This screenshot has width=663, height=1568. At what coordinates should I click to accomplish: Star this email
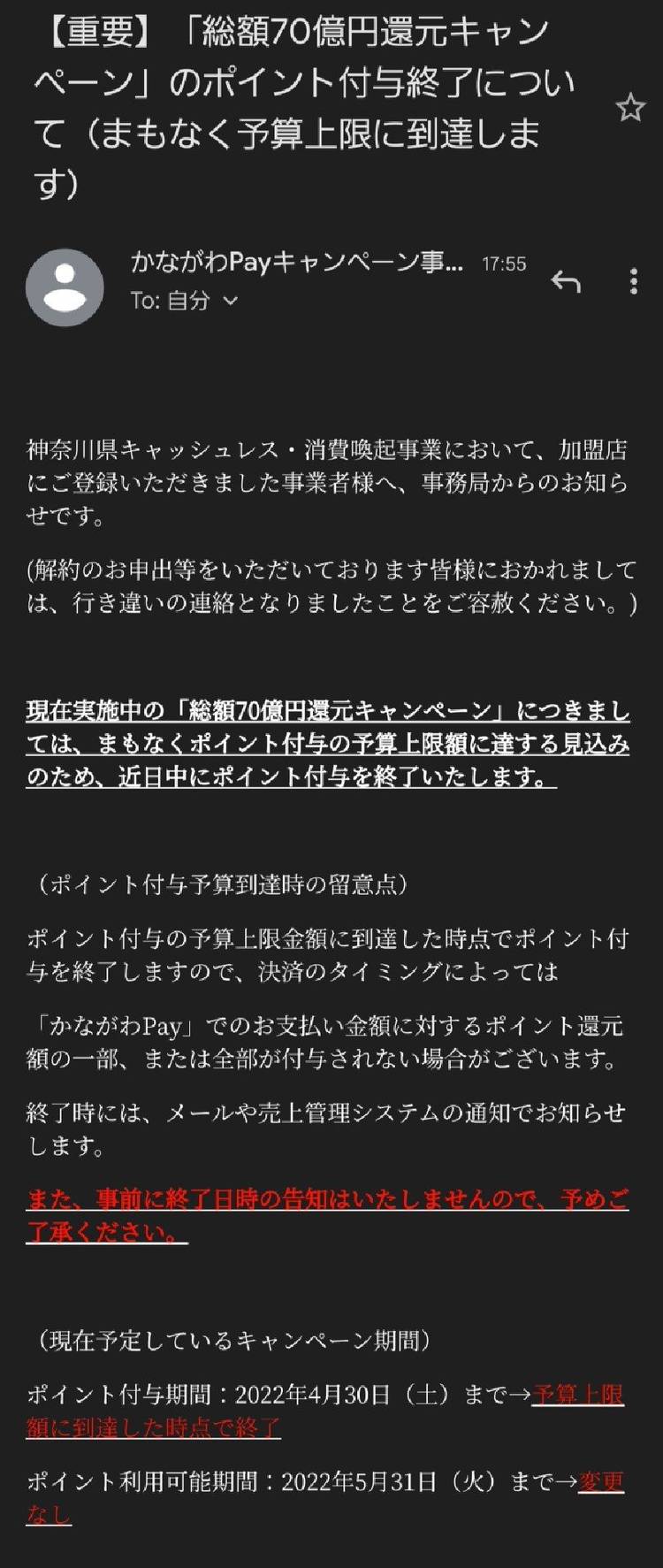click(x=630, y=109)
